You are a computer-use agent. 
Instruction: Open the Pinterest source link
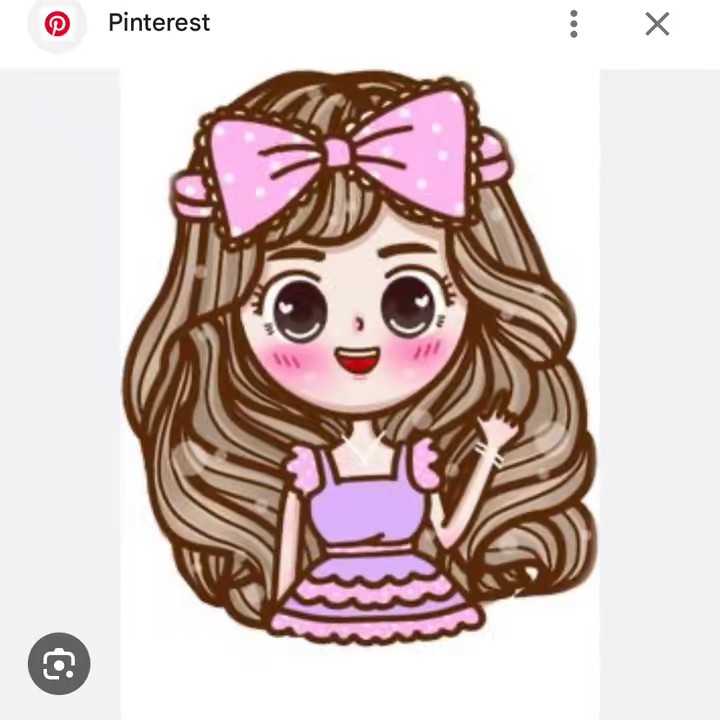point(158,23)
